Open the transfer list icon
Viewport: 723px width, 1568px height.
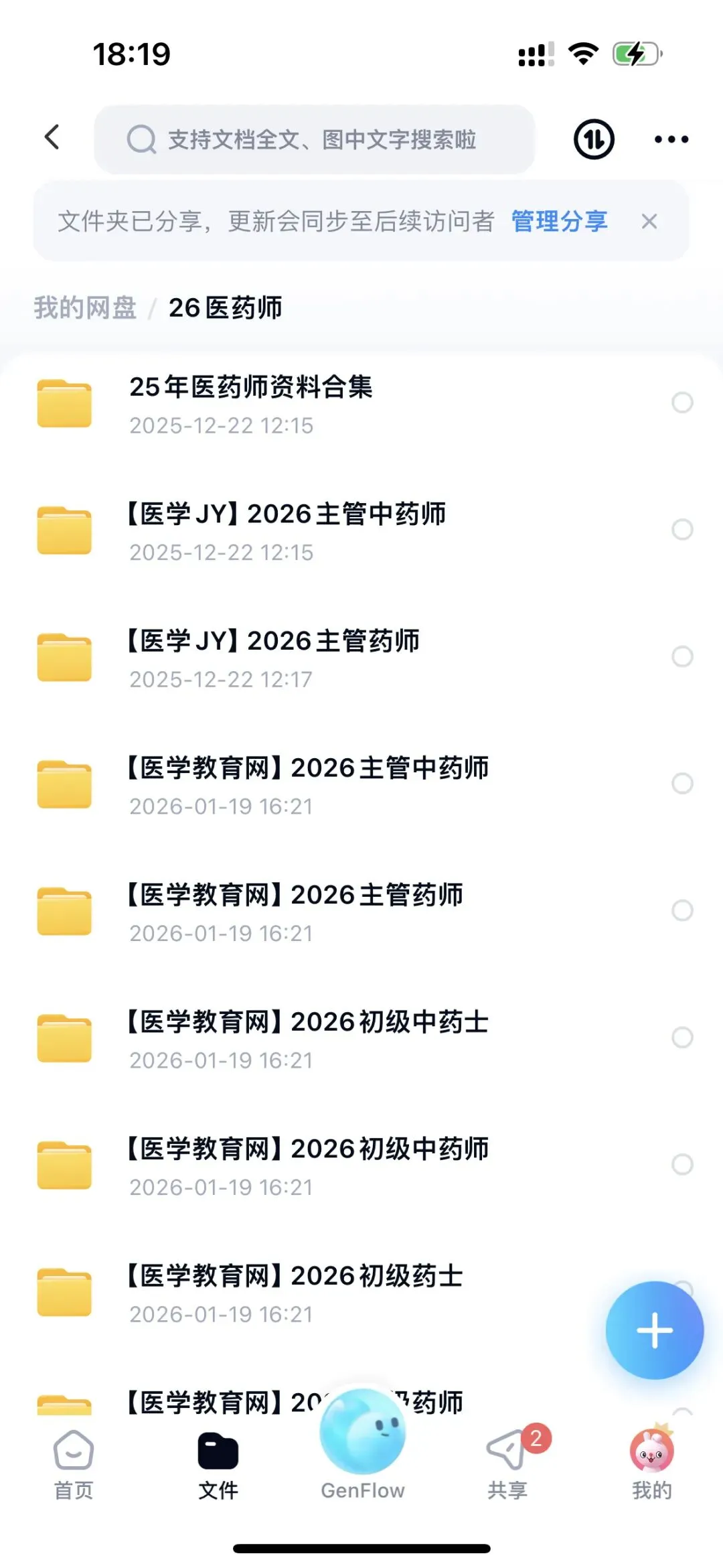pyautogui.click(x=594, y=139)
